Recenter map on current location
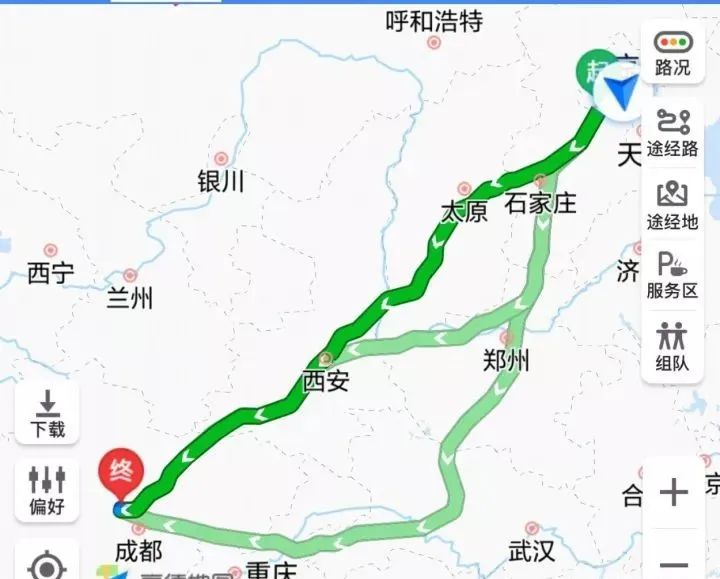 (x=47, y=565)
